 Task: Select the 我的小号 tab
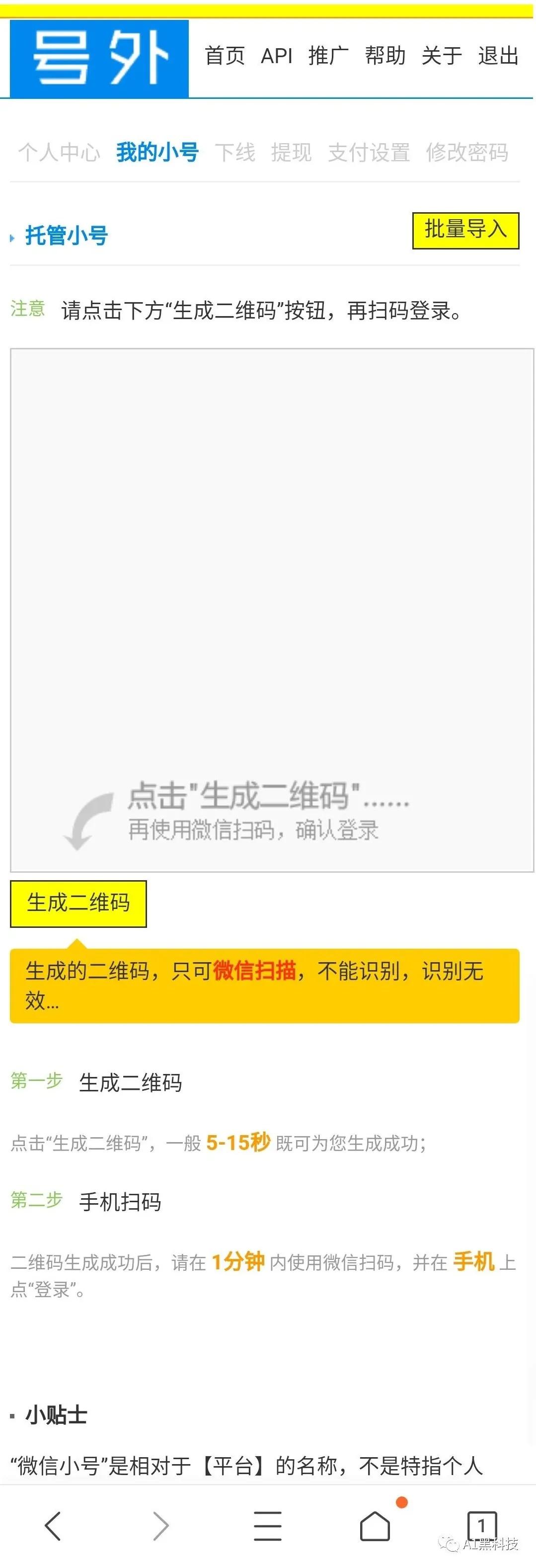pos(157,153)
